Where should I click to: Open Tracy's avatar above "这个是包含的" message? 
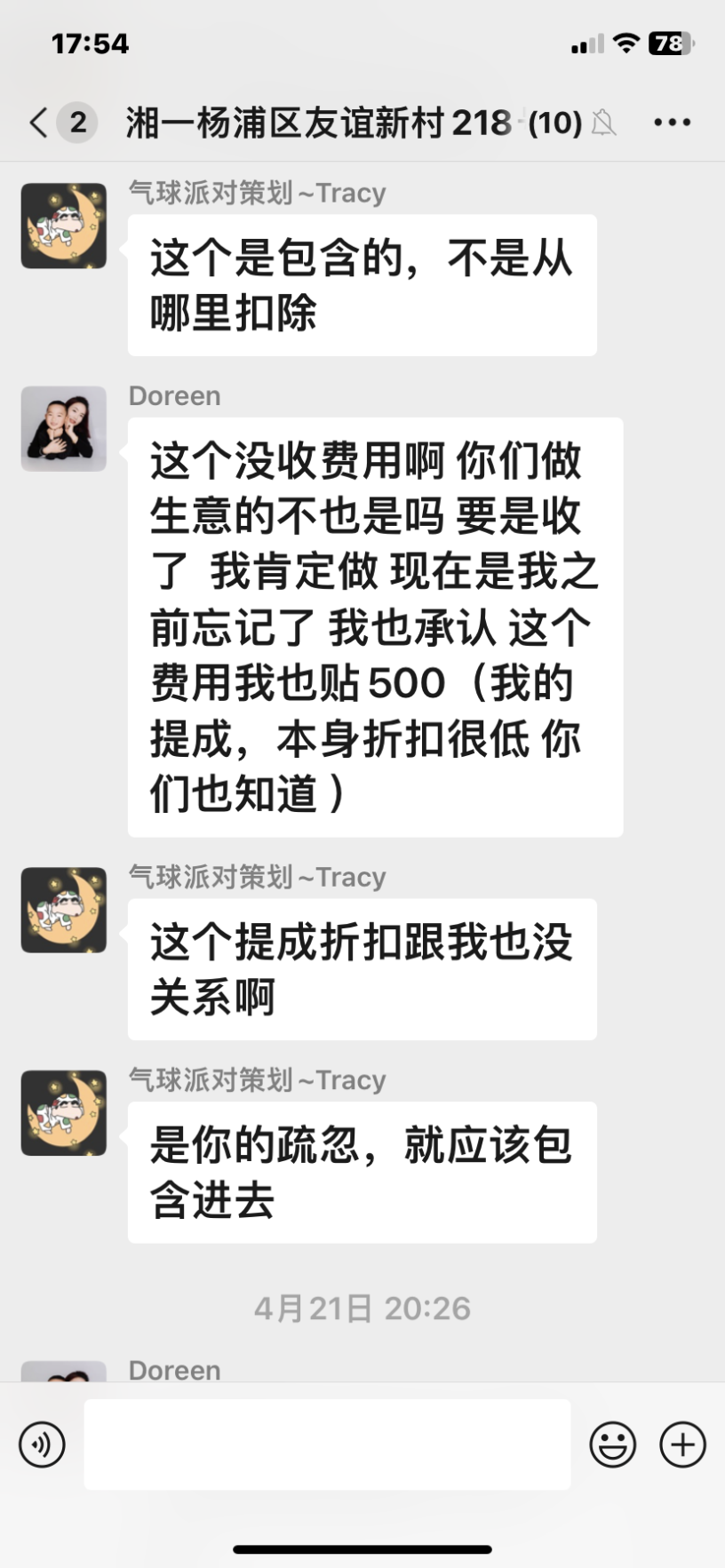coord(64,226)
